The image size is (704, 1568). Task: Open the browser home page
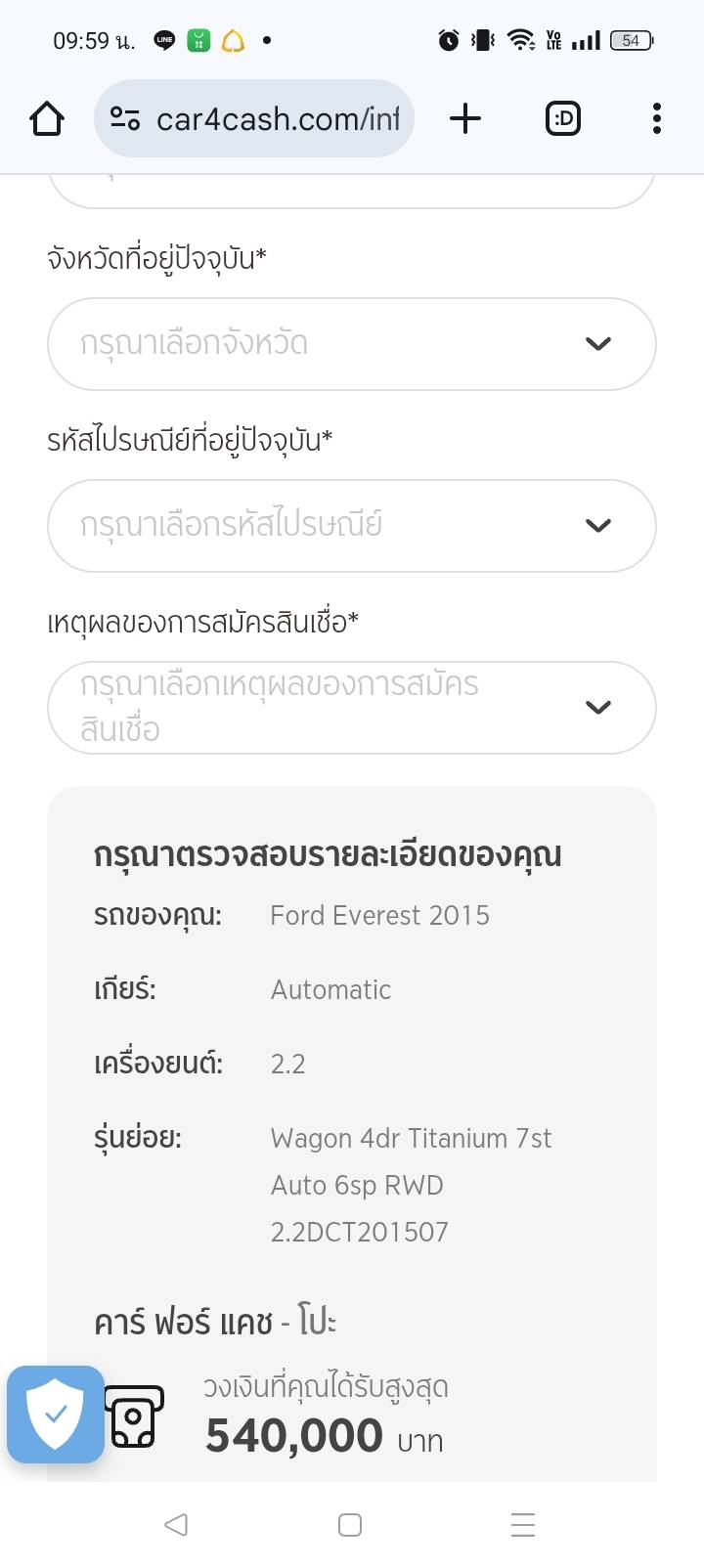[47, 119]
